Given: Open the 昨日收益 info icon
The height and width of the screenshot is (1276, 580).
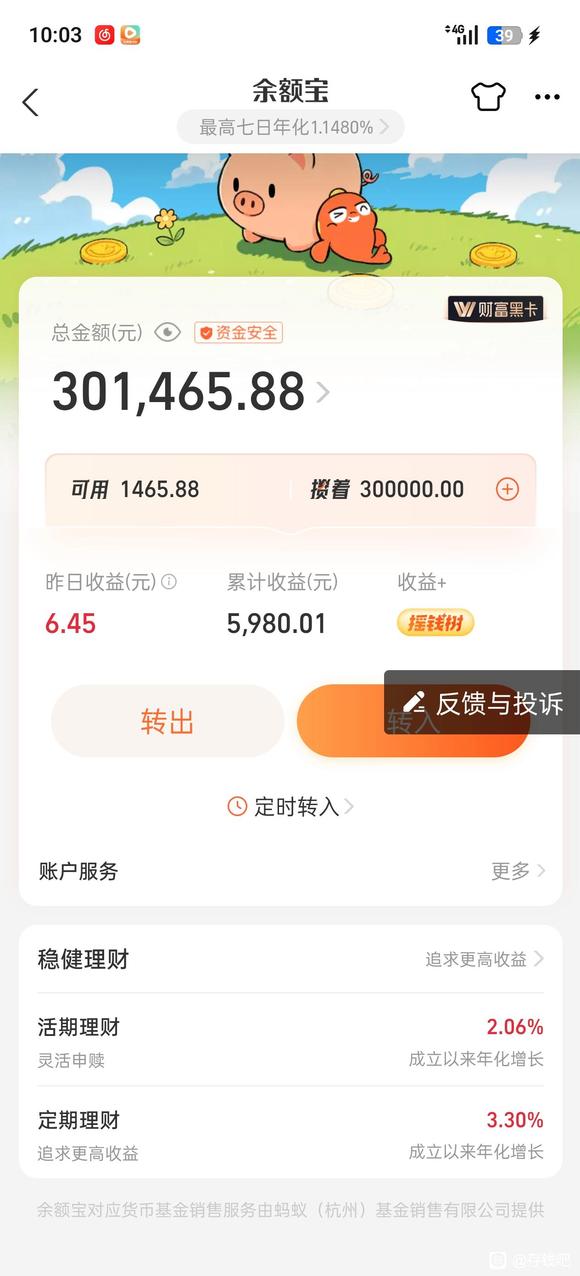Looking at the screenshot, I should tap(169, 581).
